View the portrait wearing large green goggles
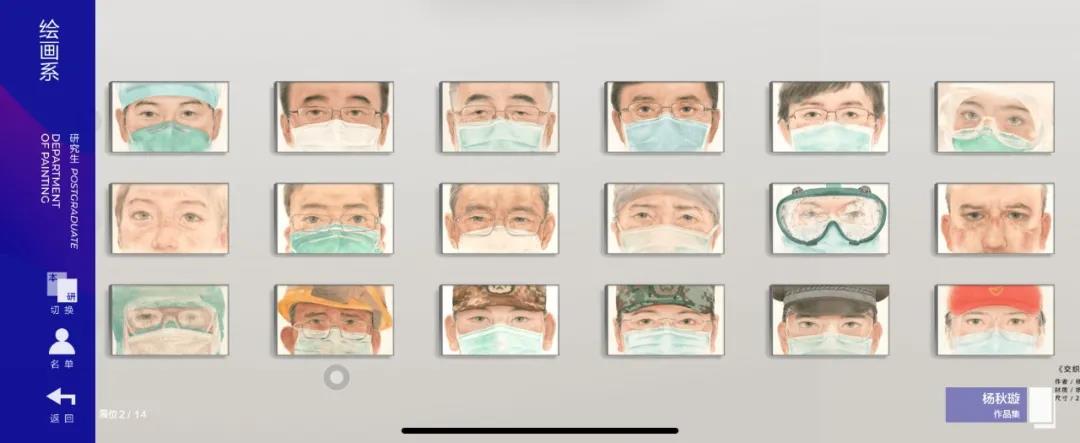 (831, 218)
